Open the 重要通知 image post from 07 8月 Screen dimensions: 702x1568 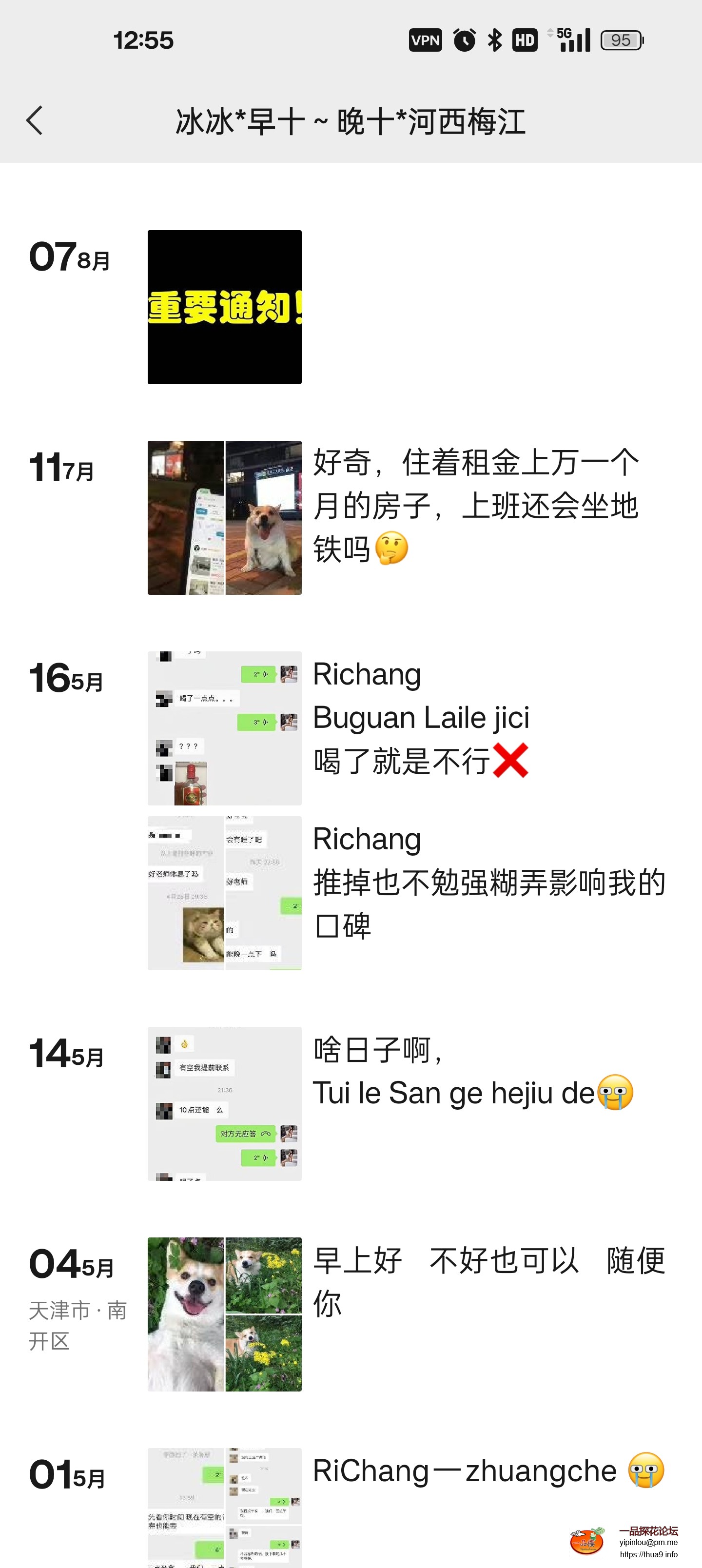(224, 307)
